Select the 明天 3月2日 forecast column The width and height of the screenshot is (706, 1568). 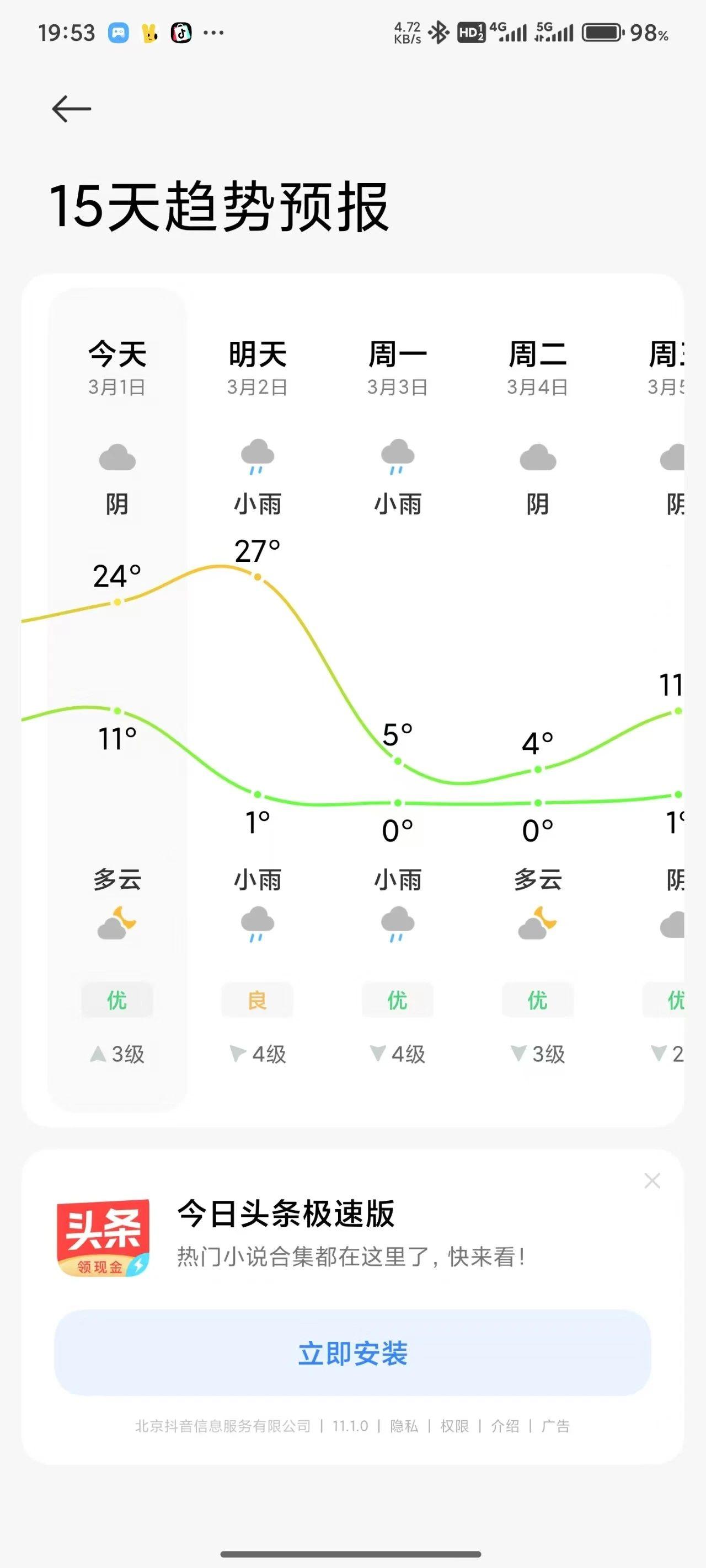(257, 698)
